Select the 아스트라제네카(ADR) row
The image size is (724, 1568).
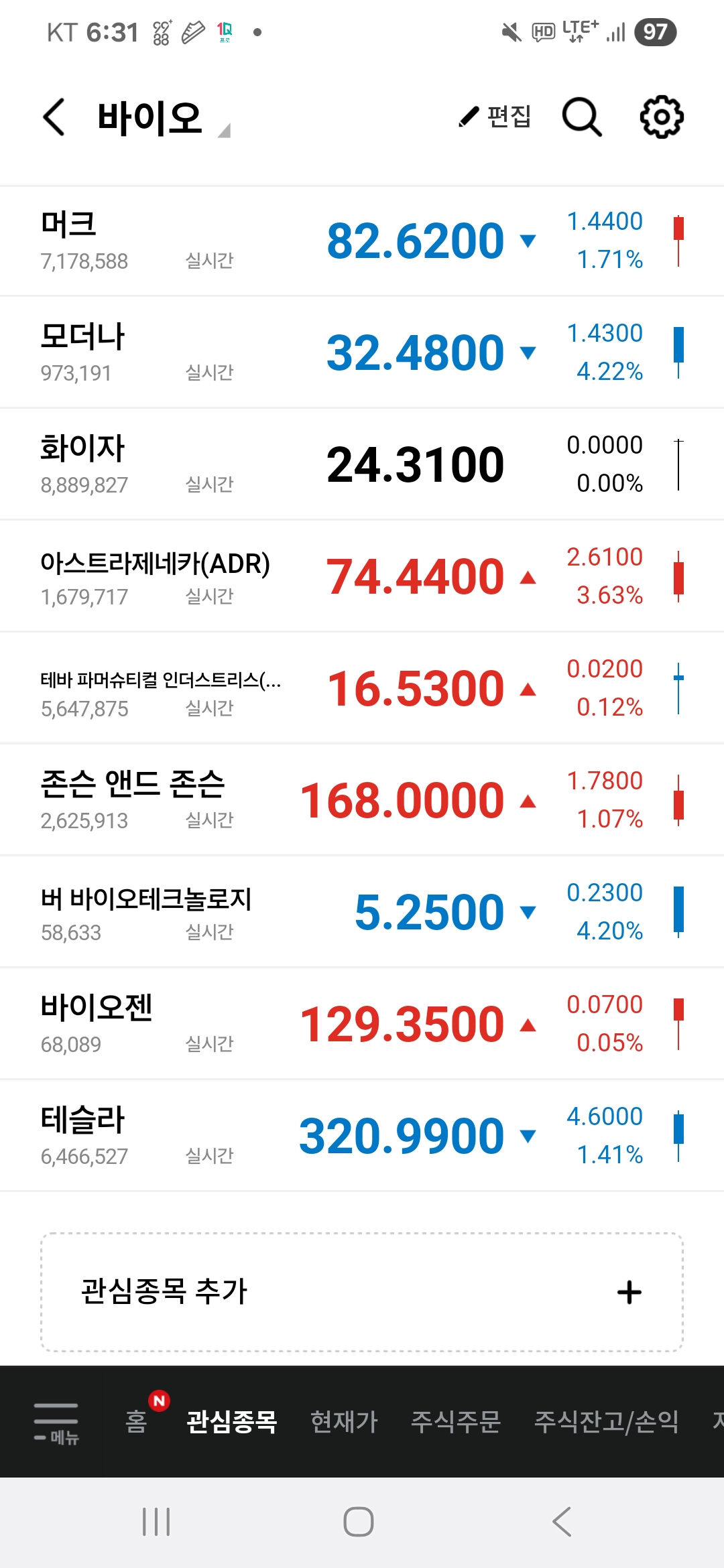(362, 576)
